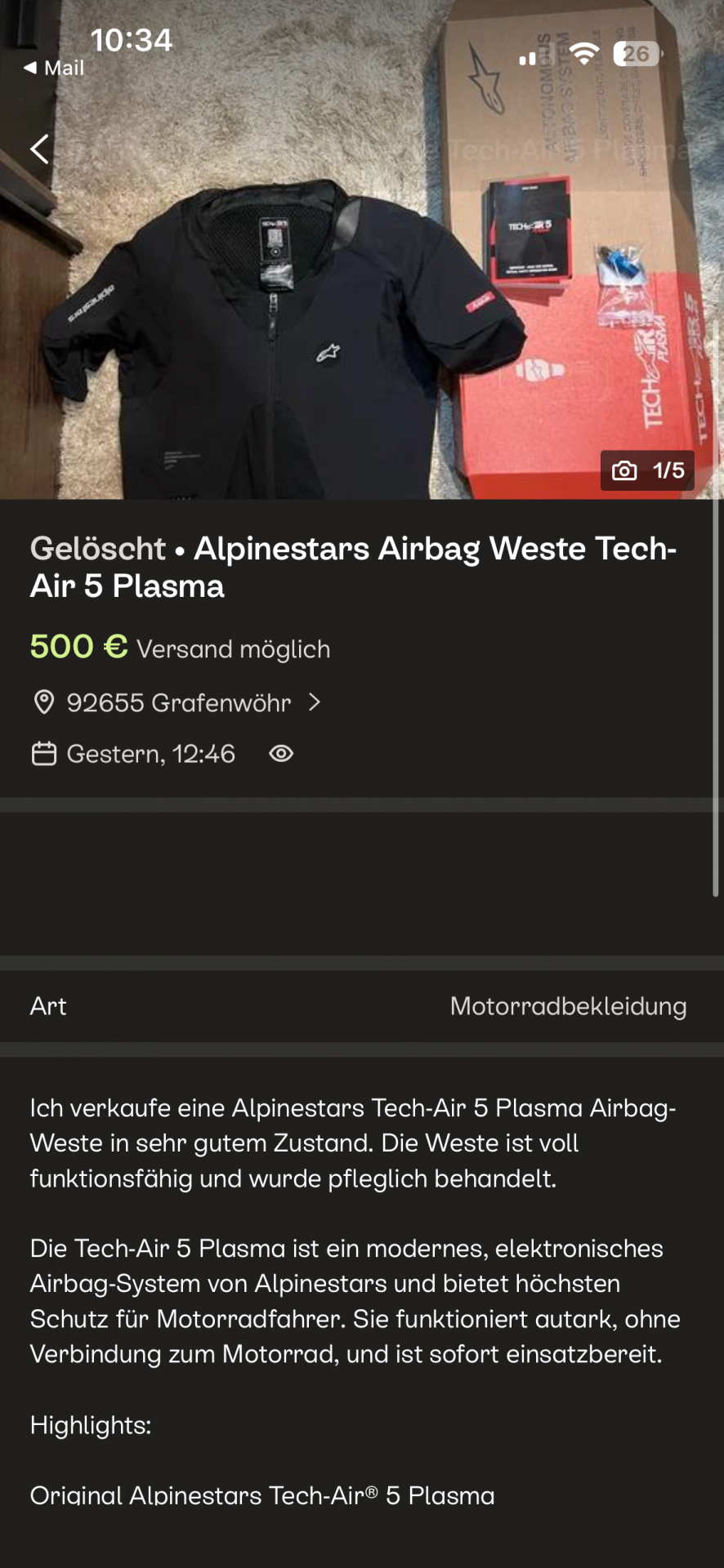Go back using the arrow icon

click(39, 149)
